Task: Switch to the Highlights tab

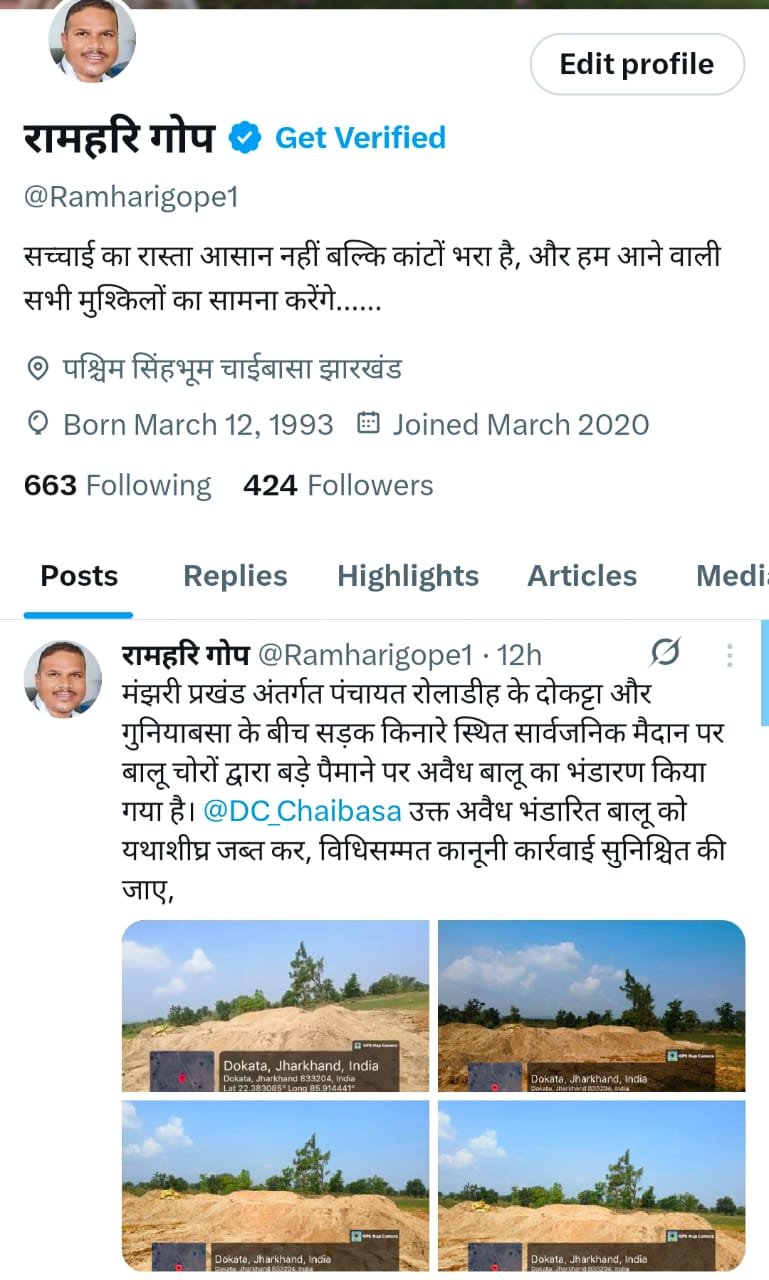Action: pos(408,576)
